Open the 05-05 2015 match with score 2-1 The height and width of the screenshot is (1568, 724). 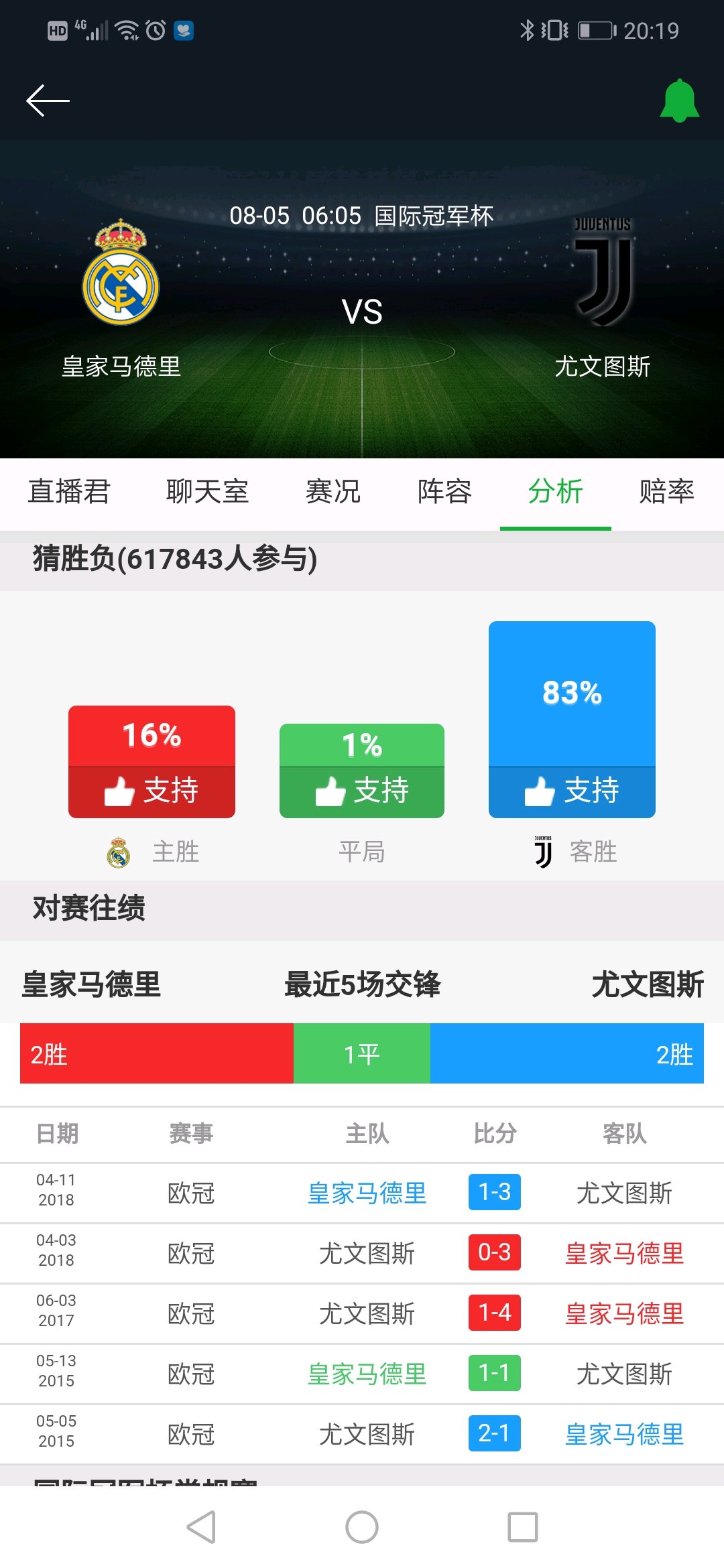(x=362, y=1434)
